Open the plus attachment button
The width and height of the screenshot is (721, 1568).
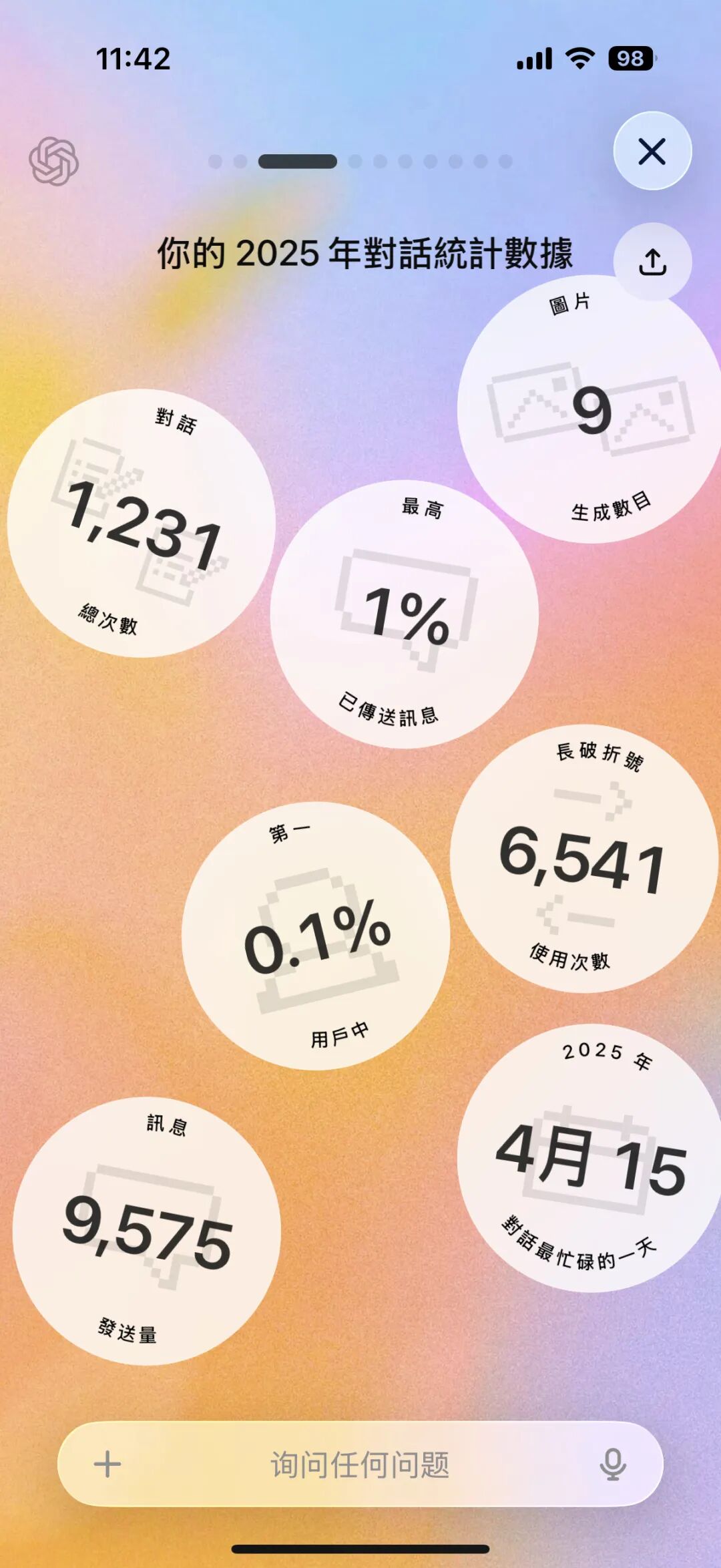tap(107, 1464)
